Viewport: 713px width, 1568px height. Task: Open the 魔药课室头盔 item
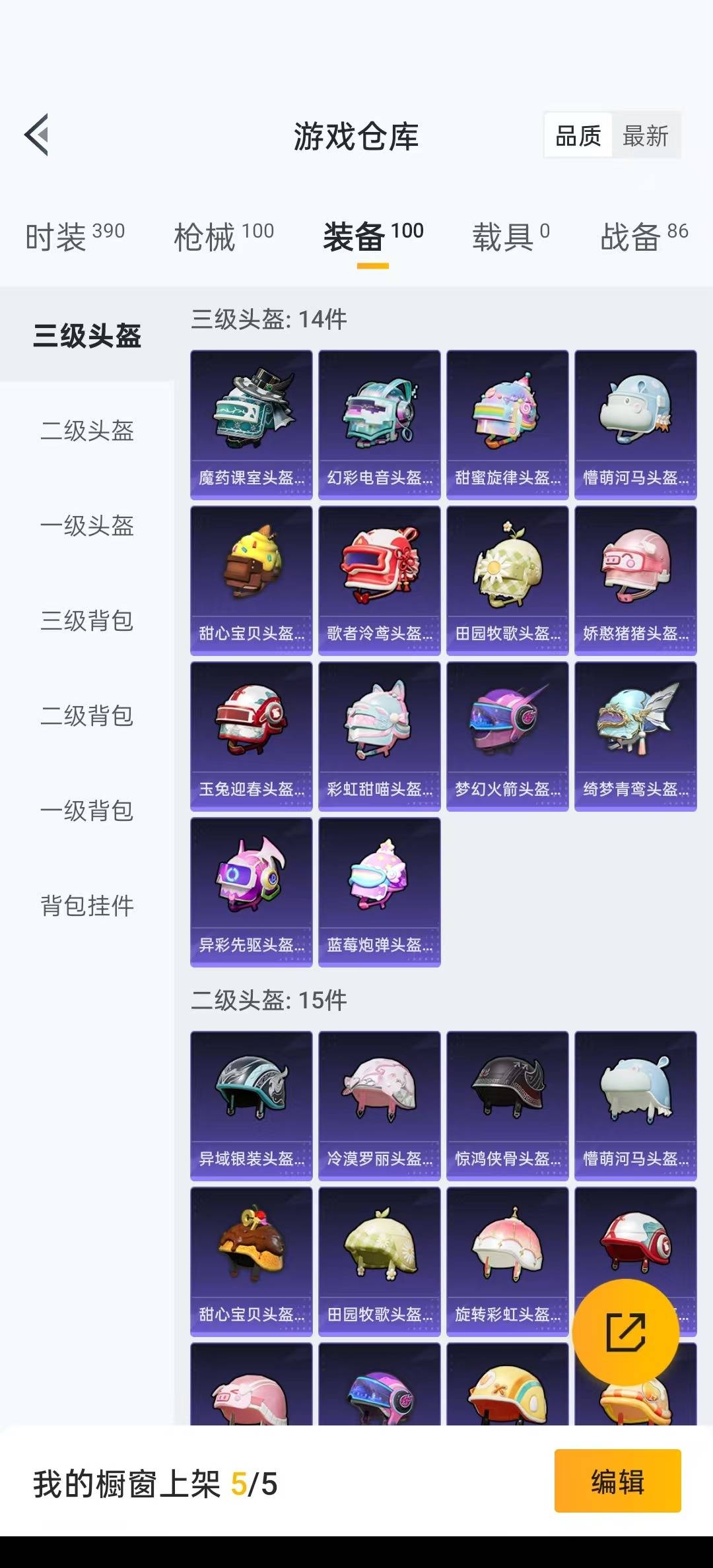(252, 425)
